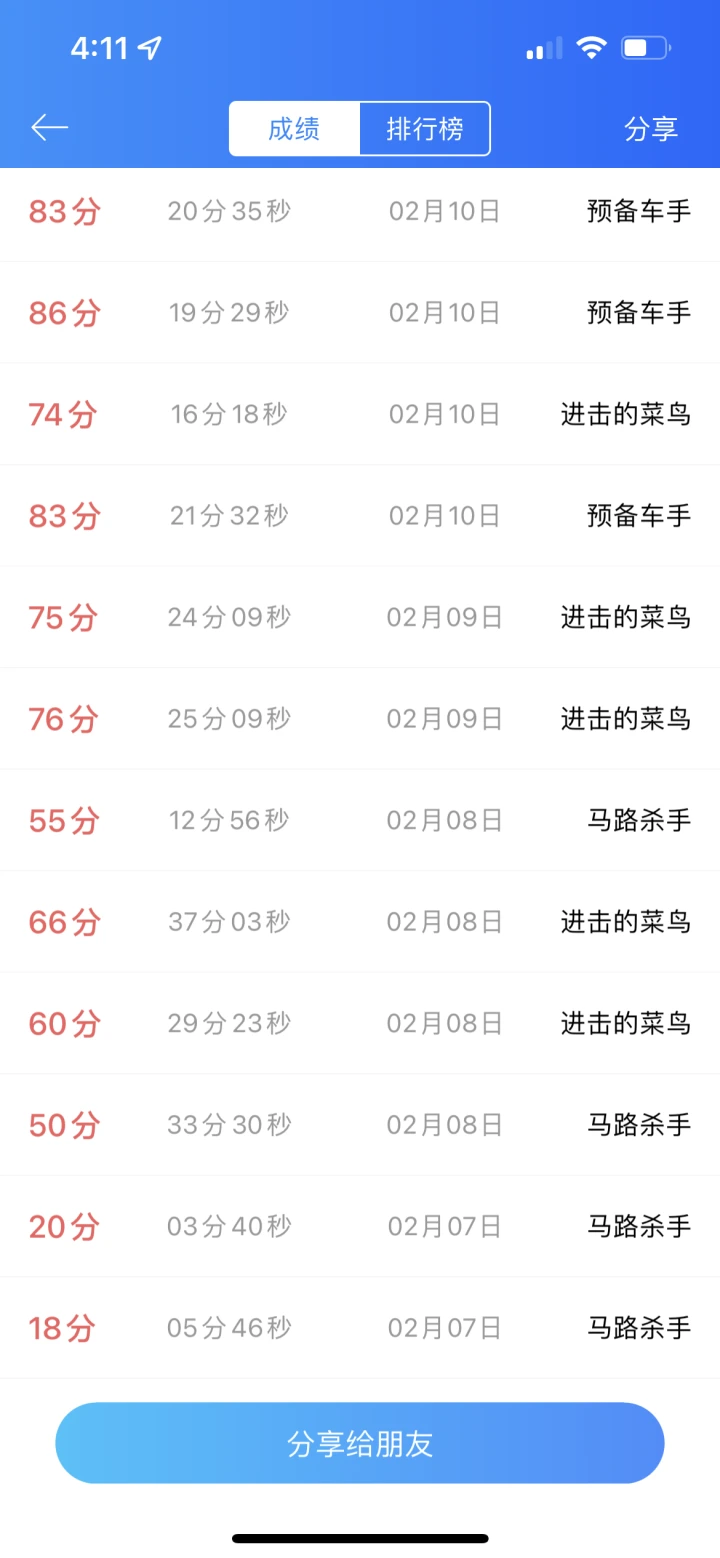
Task: View the 66分 37分03秒 record
Action: tap(360, 921)
